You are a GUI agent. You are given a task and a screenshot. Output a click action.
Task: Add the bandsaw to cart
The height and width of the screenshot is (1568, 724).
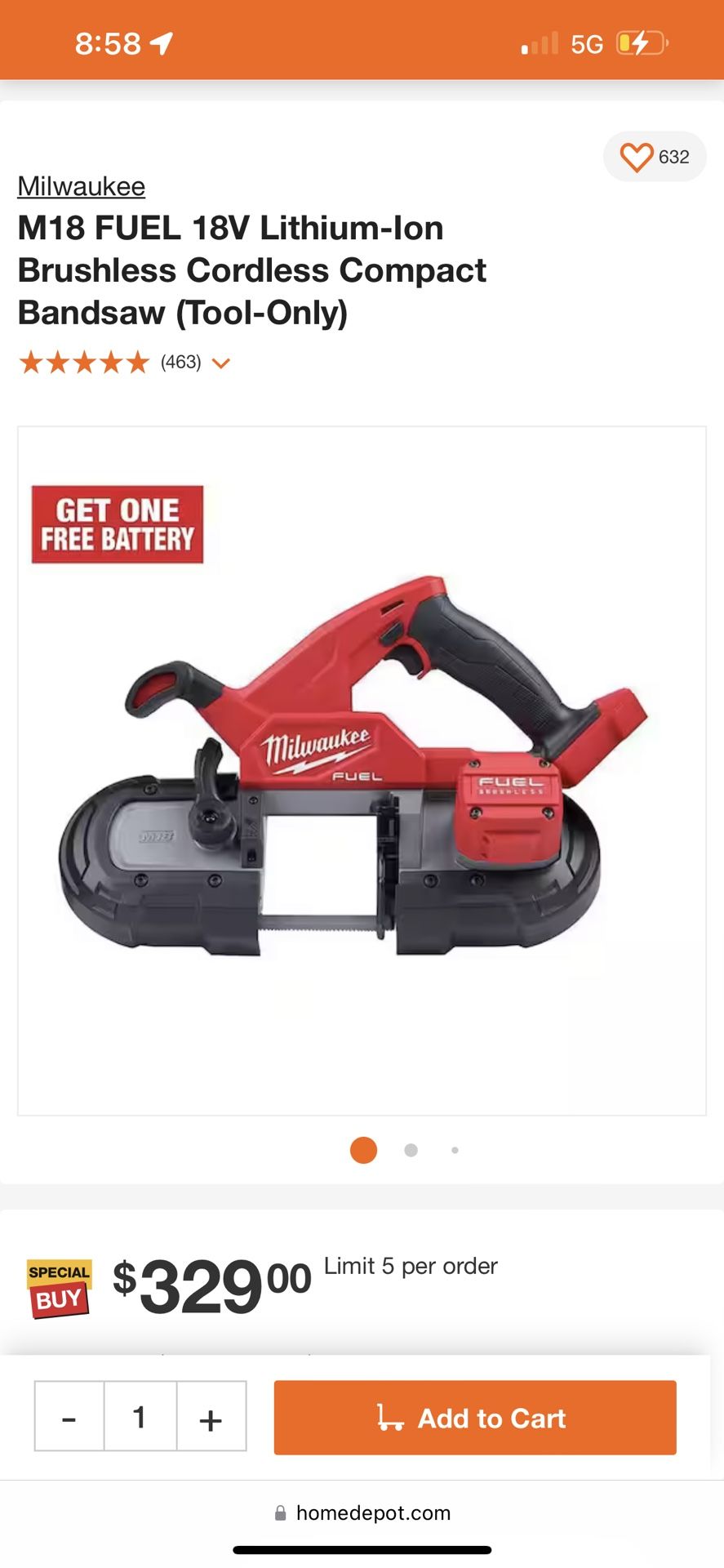tap(475, 1417)
